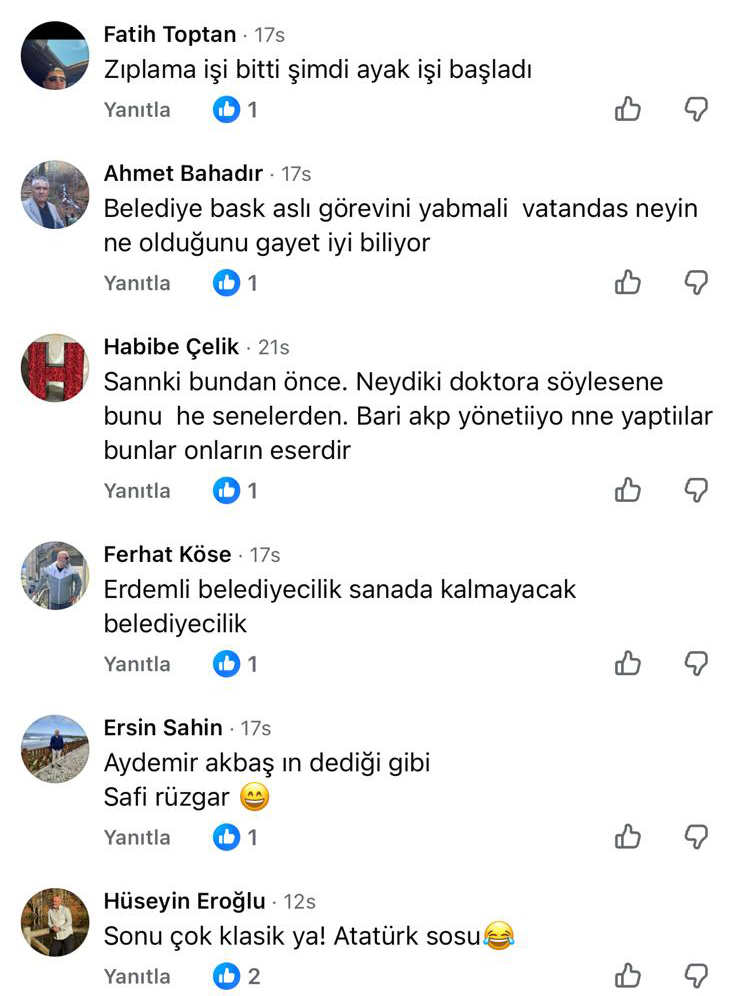Open Ahmet Bahadır's profile picture
Viewport: 738px width, 996px height.
(x=55, y=195)
